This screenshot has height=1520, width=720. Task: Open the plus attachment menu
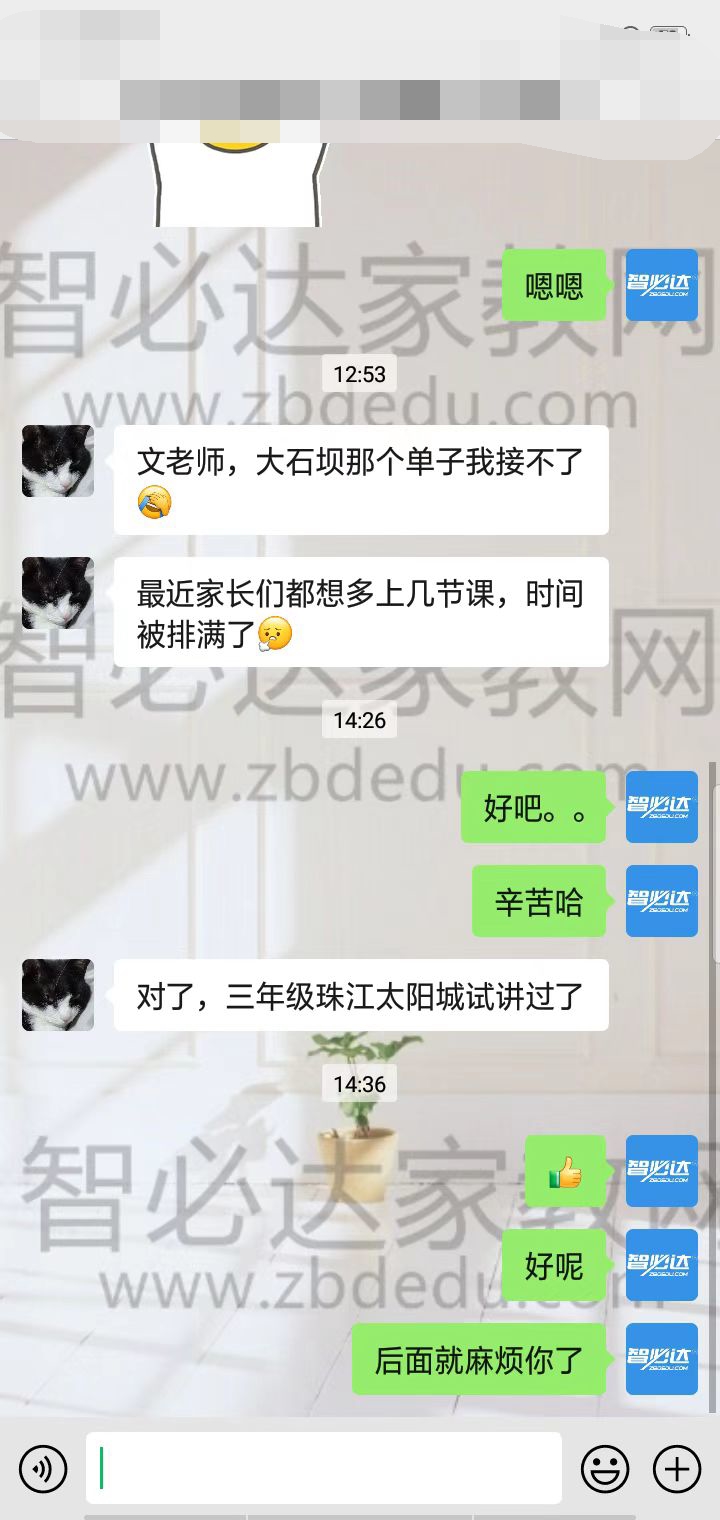click(677, 1468)
